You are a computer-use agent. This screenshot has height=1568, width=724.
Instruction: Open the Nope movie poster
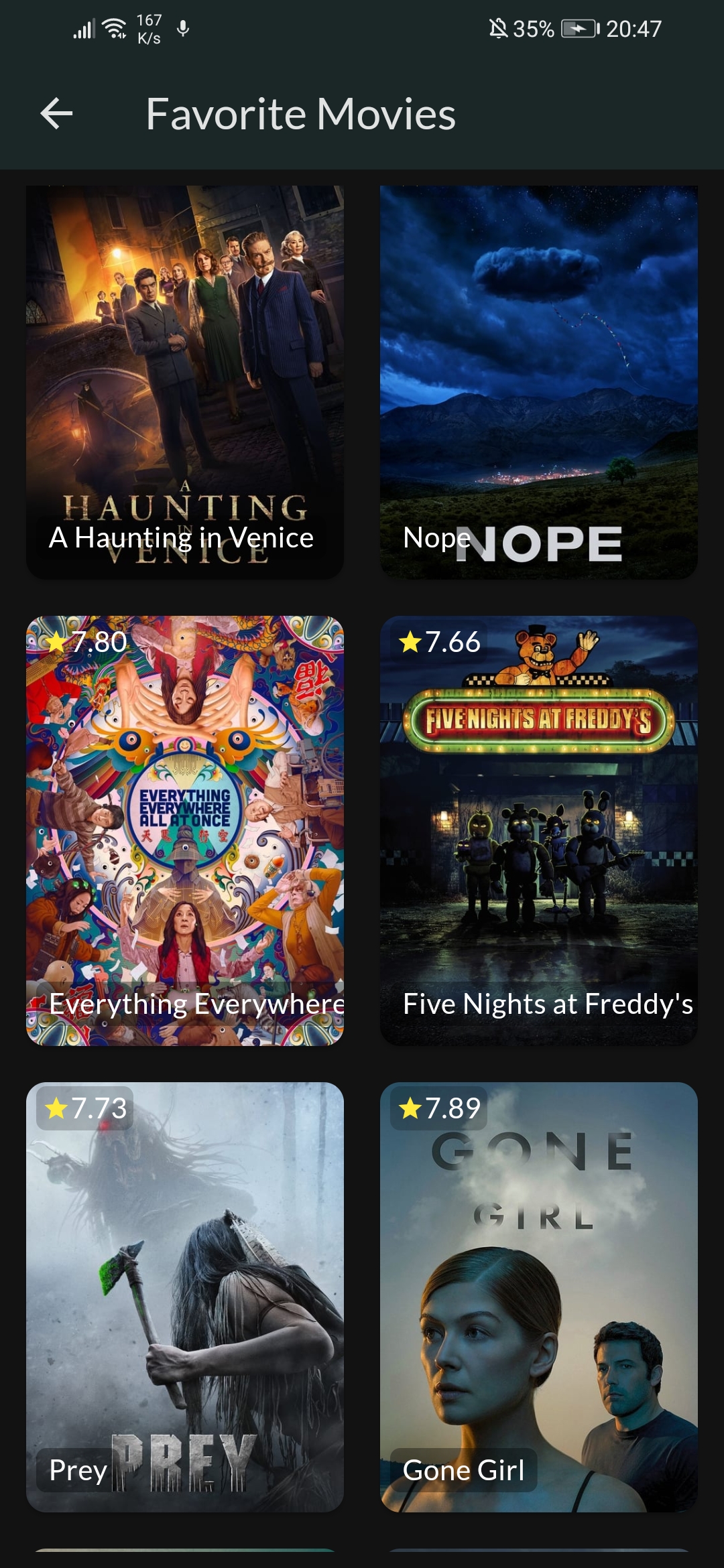pos(538,375)
